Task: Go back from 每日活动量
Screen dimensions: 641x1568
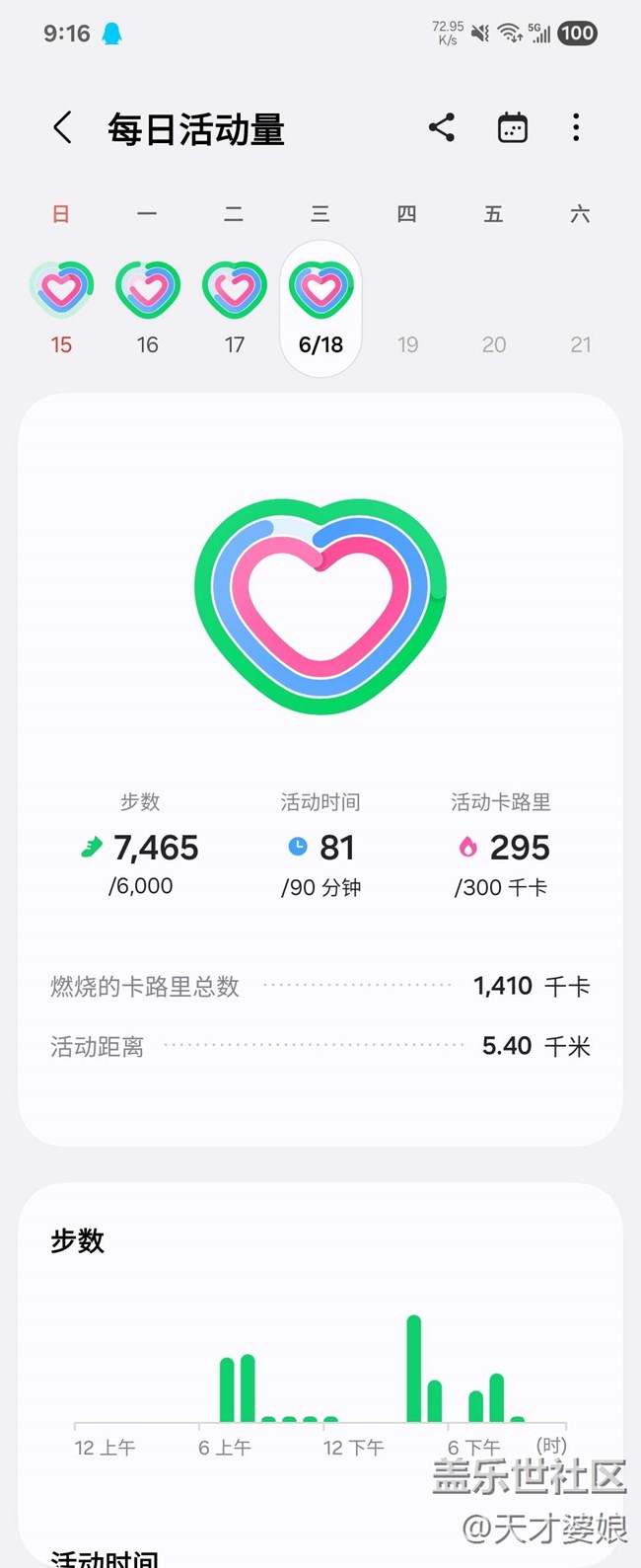Action: click(x=63, y=128)
